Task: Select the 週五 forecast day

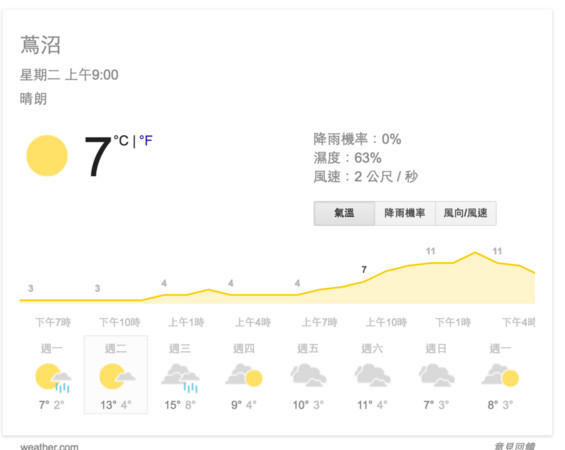Action: pyautogui.click(x=308, y=375)
